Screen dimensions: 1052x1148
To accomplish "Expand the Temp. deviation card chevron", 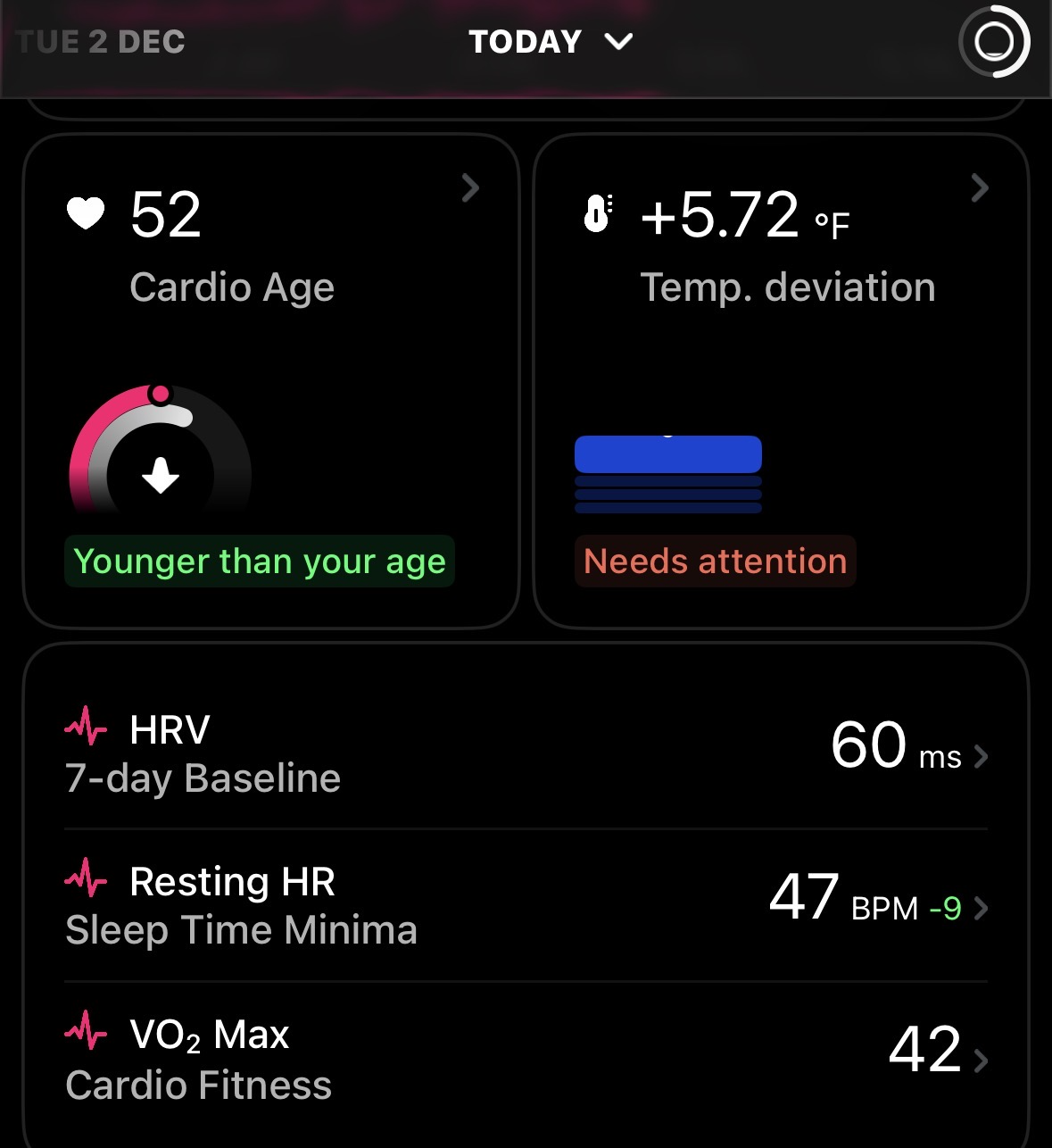I will click(980, 188).
